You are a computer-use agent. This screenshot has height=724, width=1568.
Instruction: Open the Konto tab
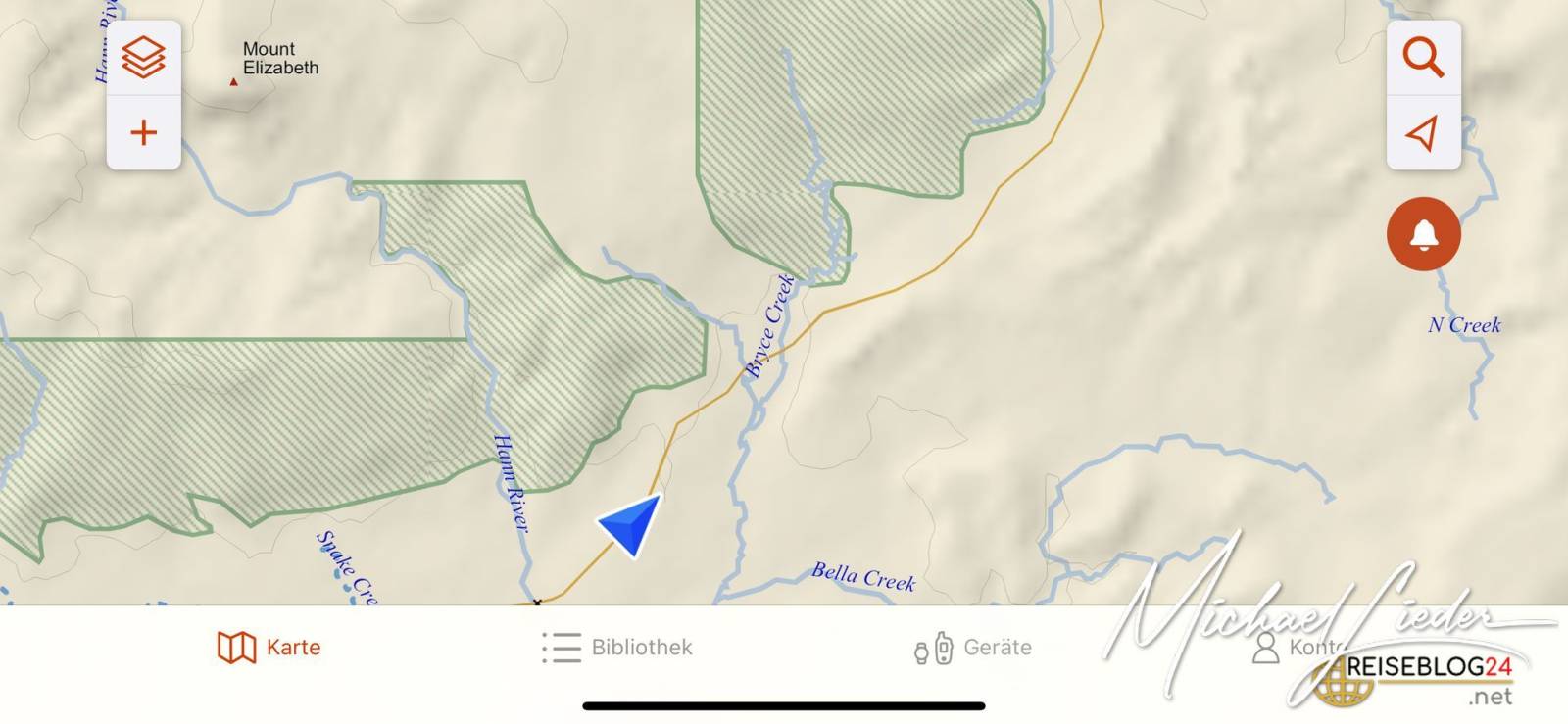point(1294,648)
